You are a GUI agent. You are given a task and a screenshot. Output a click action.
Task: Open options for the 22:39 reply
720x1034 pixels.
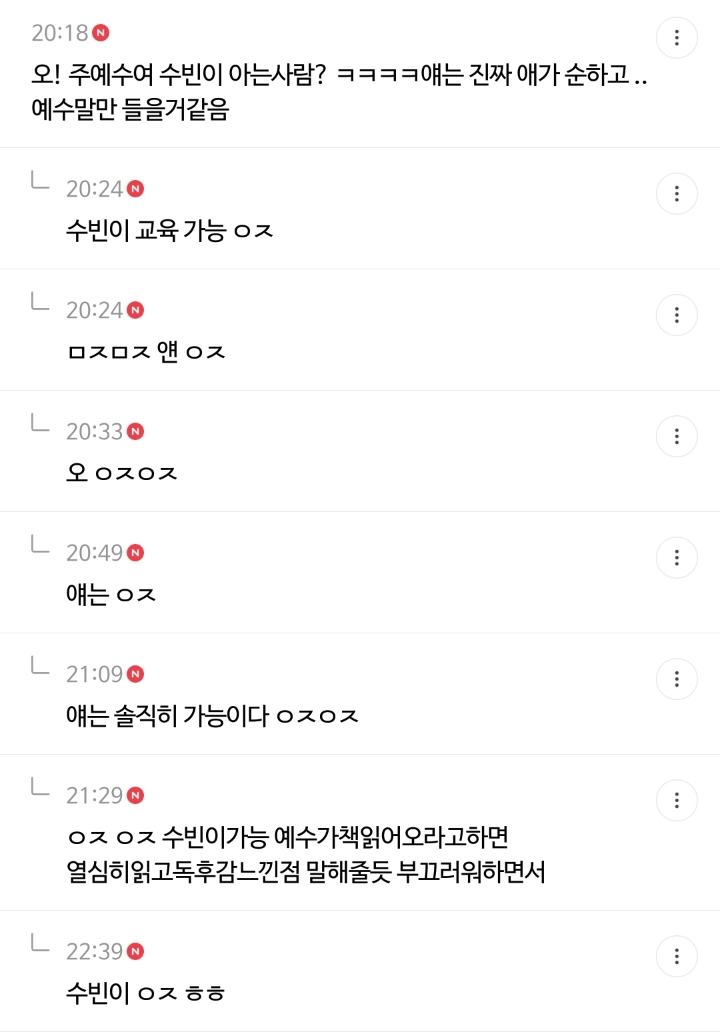pos(676,956)
